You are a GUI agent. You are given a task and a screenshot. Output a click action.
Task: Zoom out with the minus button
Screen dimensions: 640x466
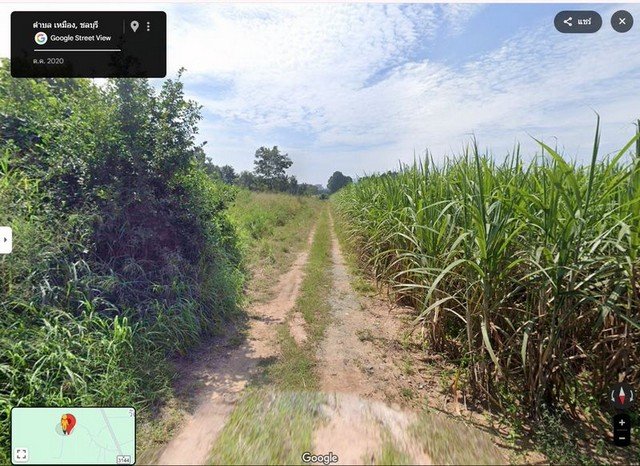click(622, 438)
